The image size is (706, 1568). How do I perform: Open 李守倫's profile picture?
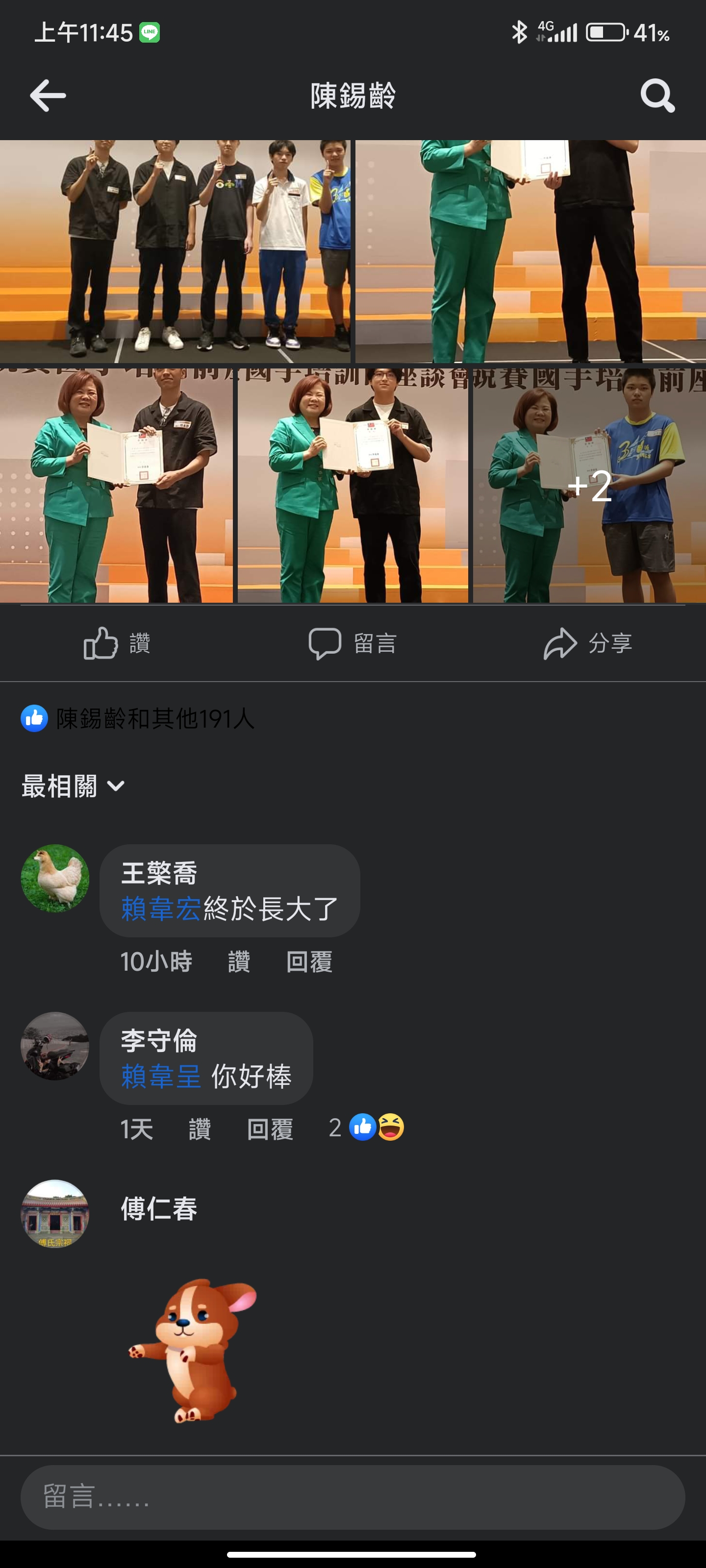(55, 1046)
